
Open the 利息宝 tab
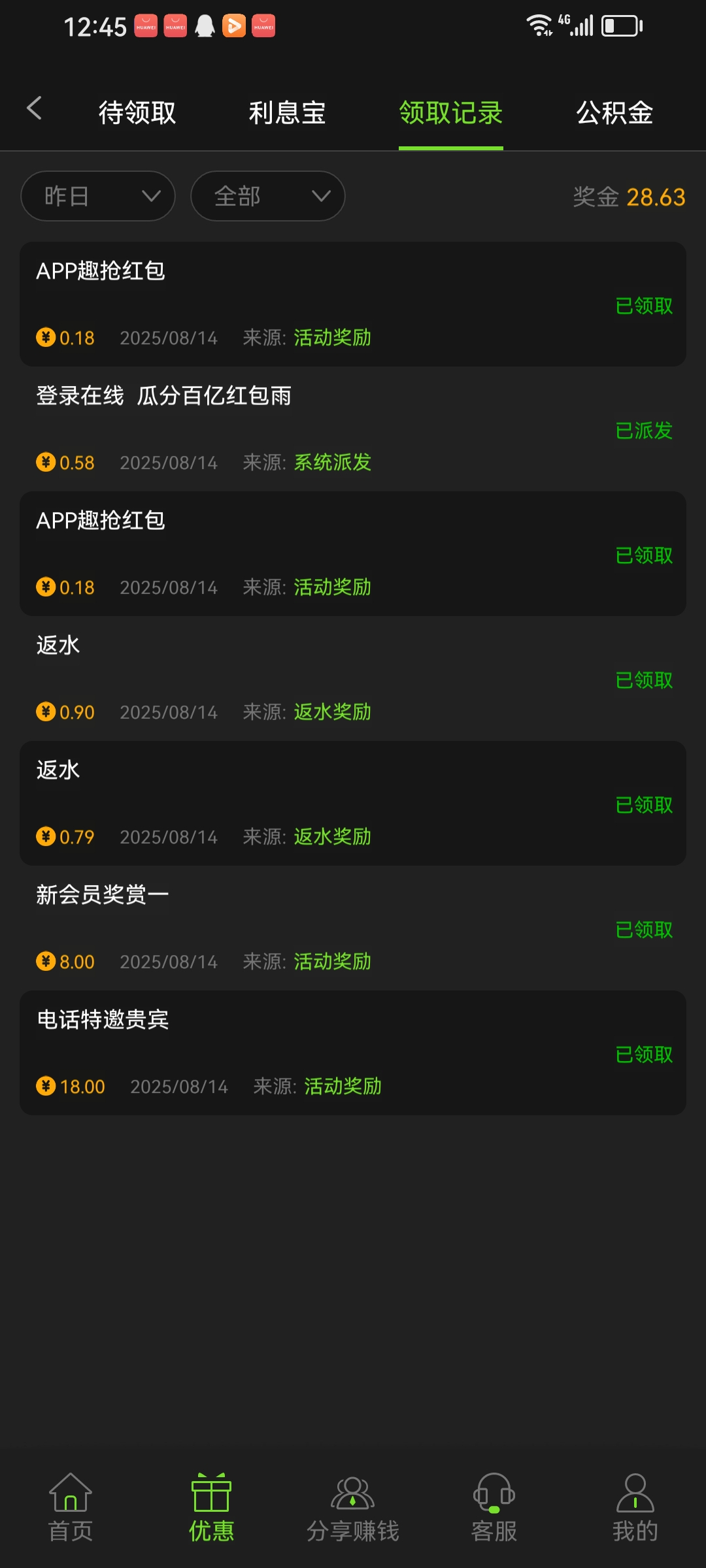287,112
